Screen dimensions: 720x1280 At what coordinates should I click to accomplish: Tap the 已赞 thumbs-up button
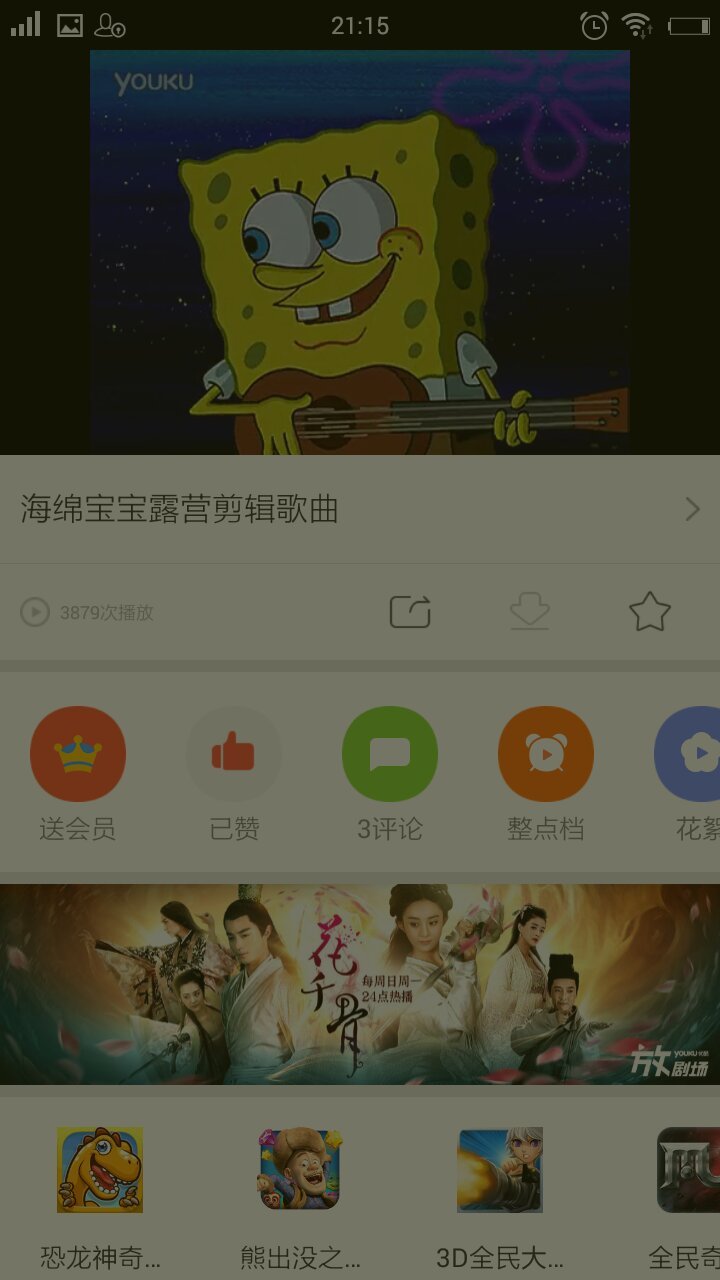234,755
